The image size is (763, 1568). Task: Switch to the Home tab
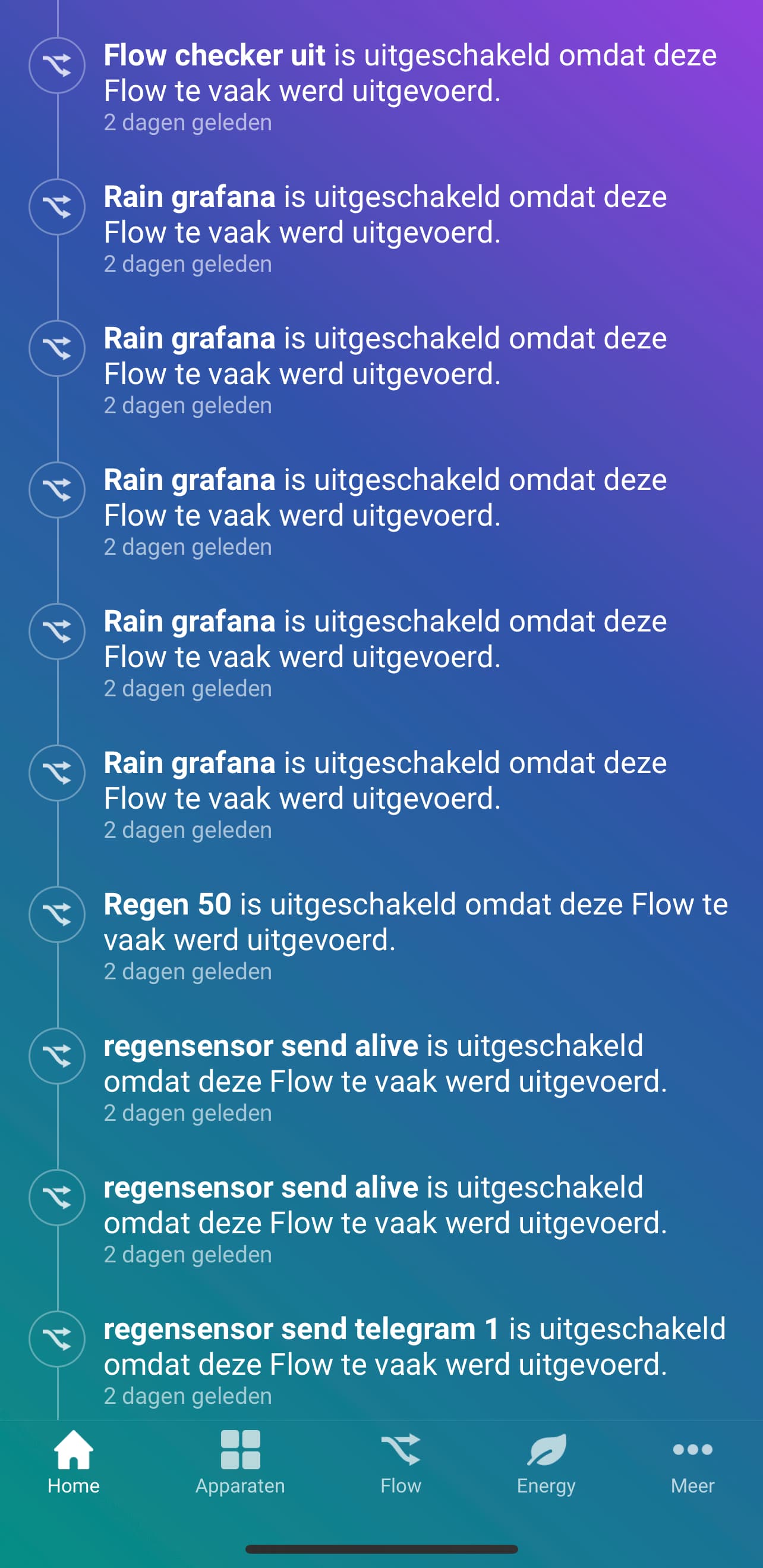(74, 1462)
